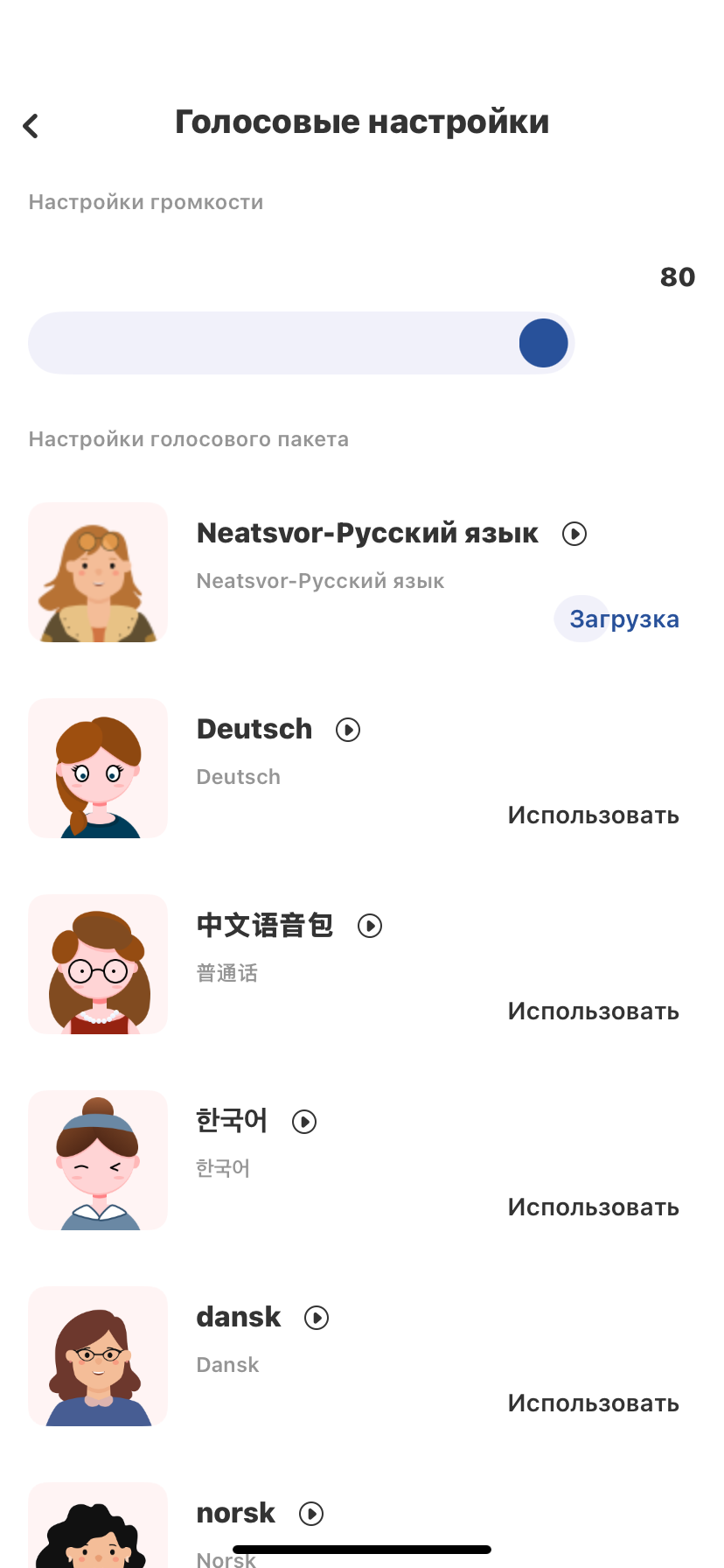Play the Neatsvor-Русский язык voice sample
Image resolution: width=724 pixels, height=1568 pixels.
574,534
